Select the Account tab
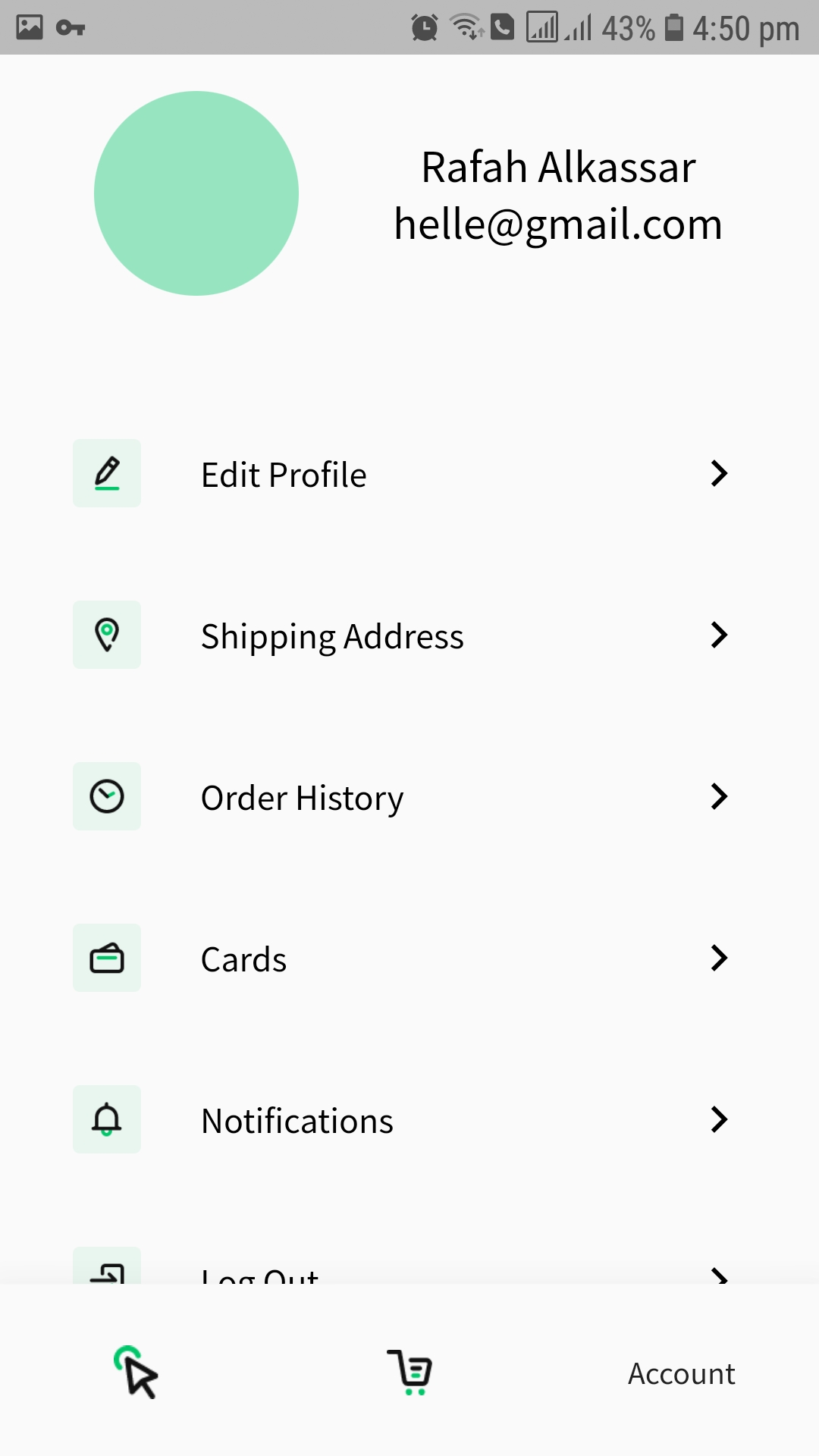Image resolution: width=819 pixels, height=1456 pixels. pos(682,1374)
